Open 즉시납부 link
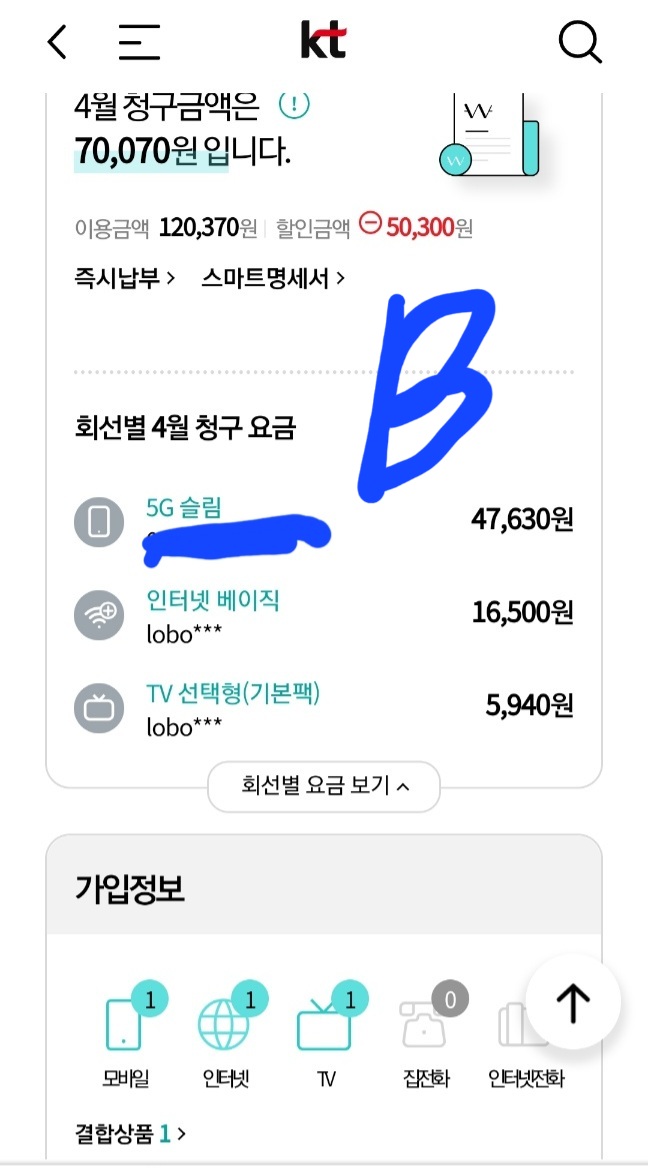 point(125,278)
